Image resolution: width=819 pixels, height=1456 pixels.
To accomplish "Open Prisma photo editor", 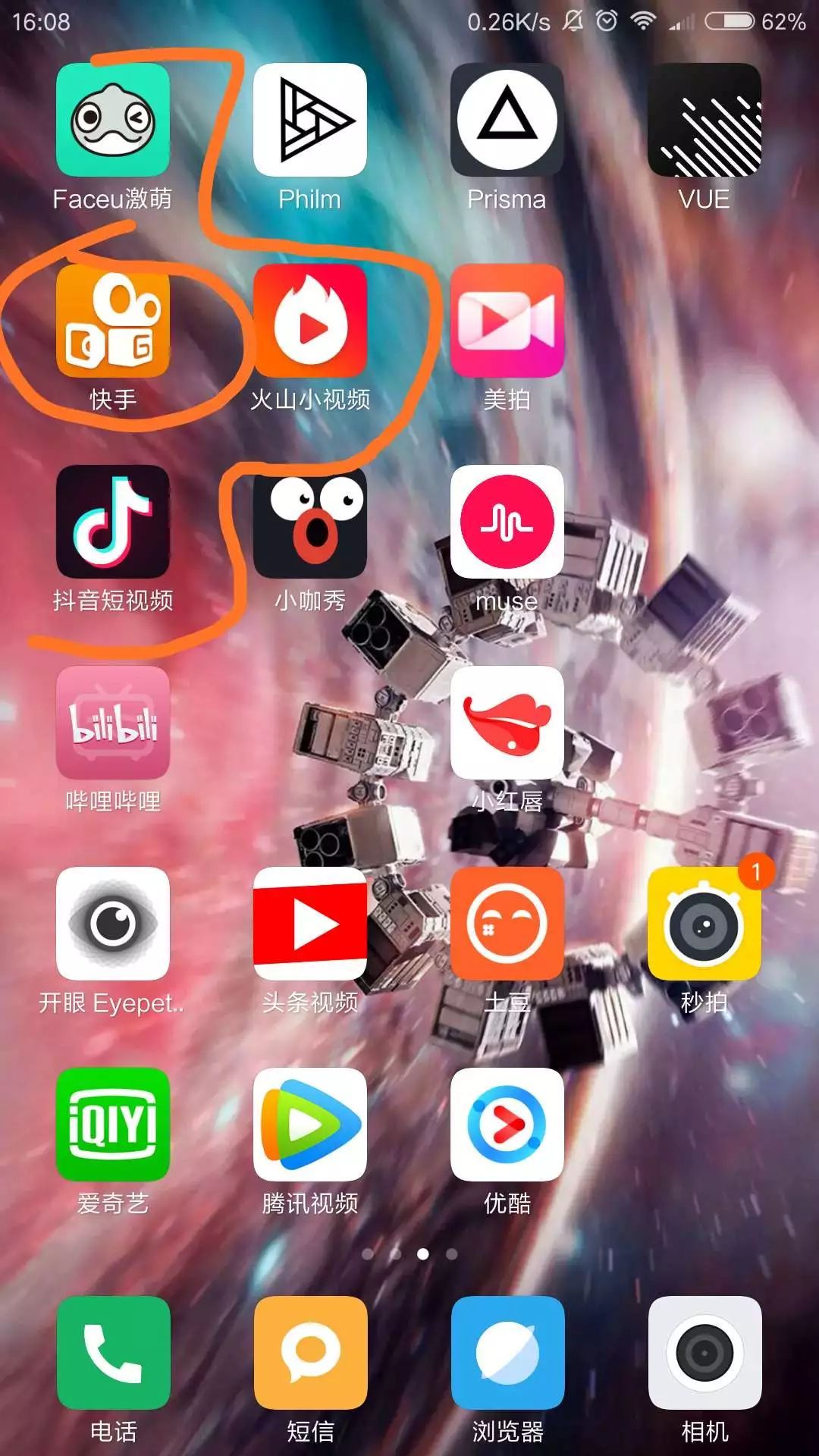I will tap(507, 120).
